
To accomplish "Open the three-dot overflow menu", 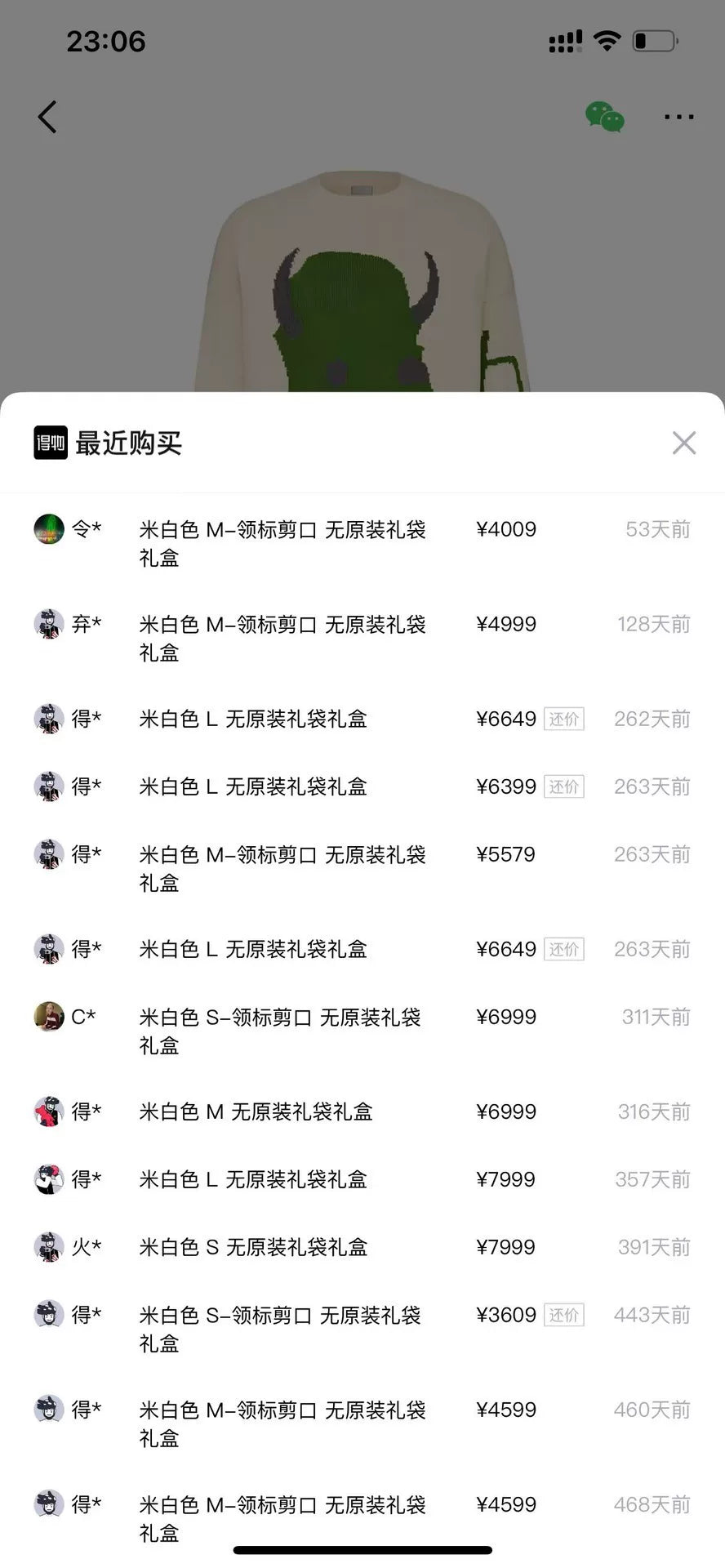I will [x=678, y=117].
